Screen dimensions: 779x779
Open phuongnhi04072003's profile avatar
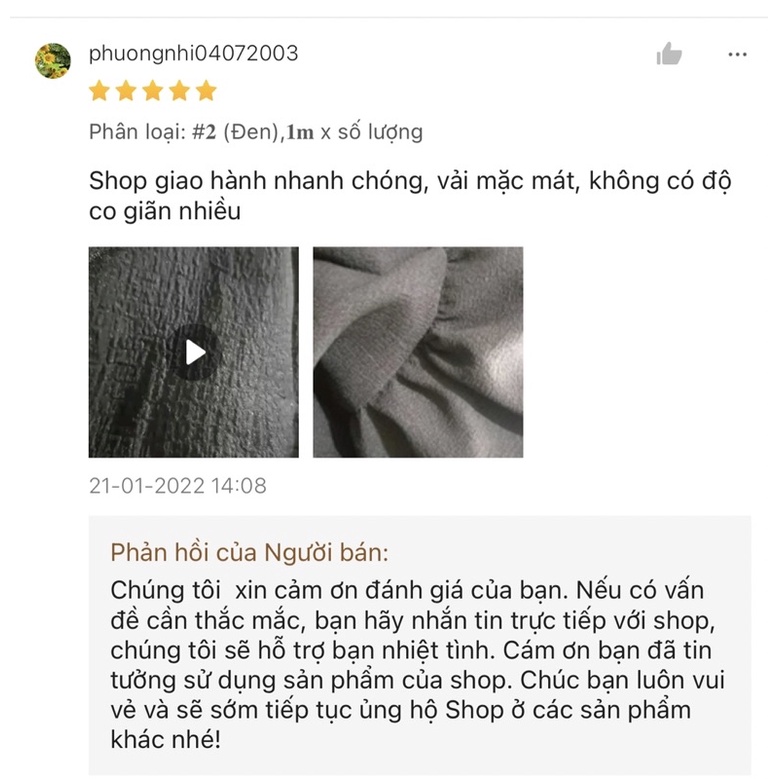53,61
